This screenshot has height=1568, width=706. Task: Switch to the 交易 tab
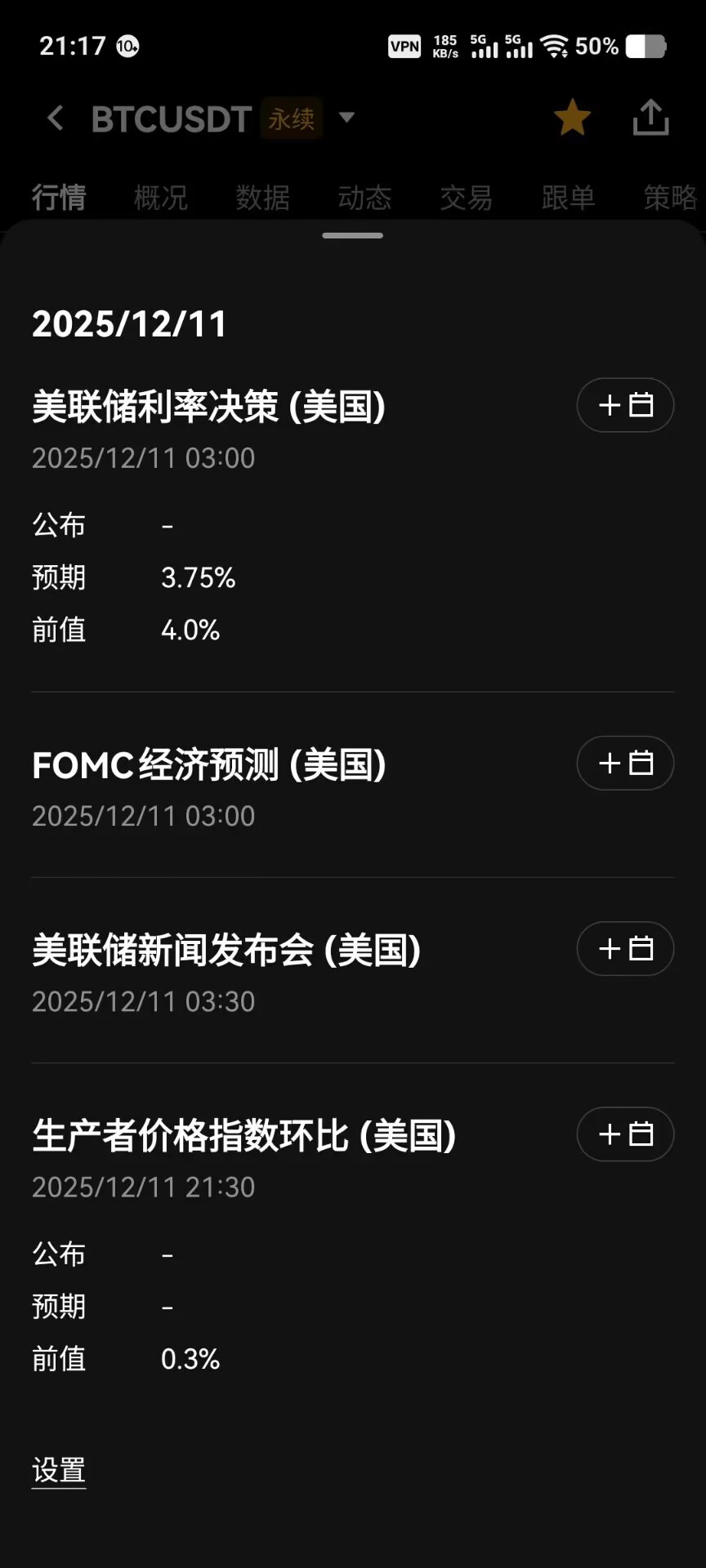467,198
